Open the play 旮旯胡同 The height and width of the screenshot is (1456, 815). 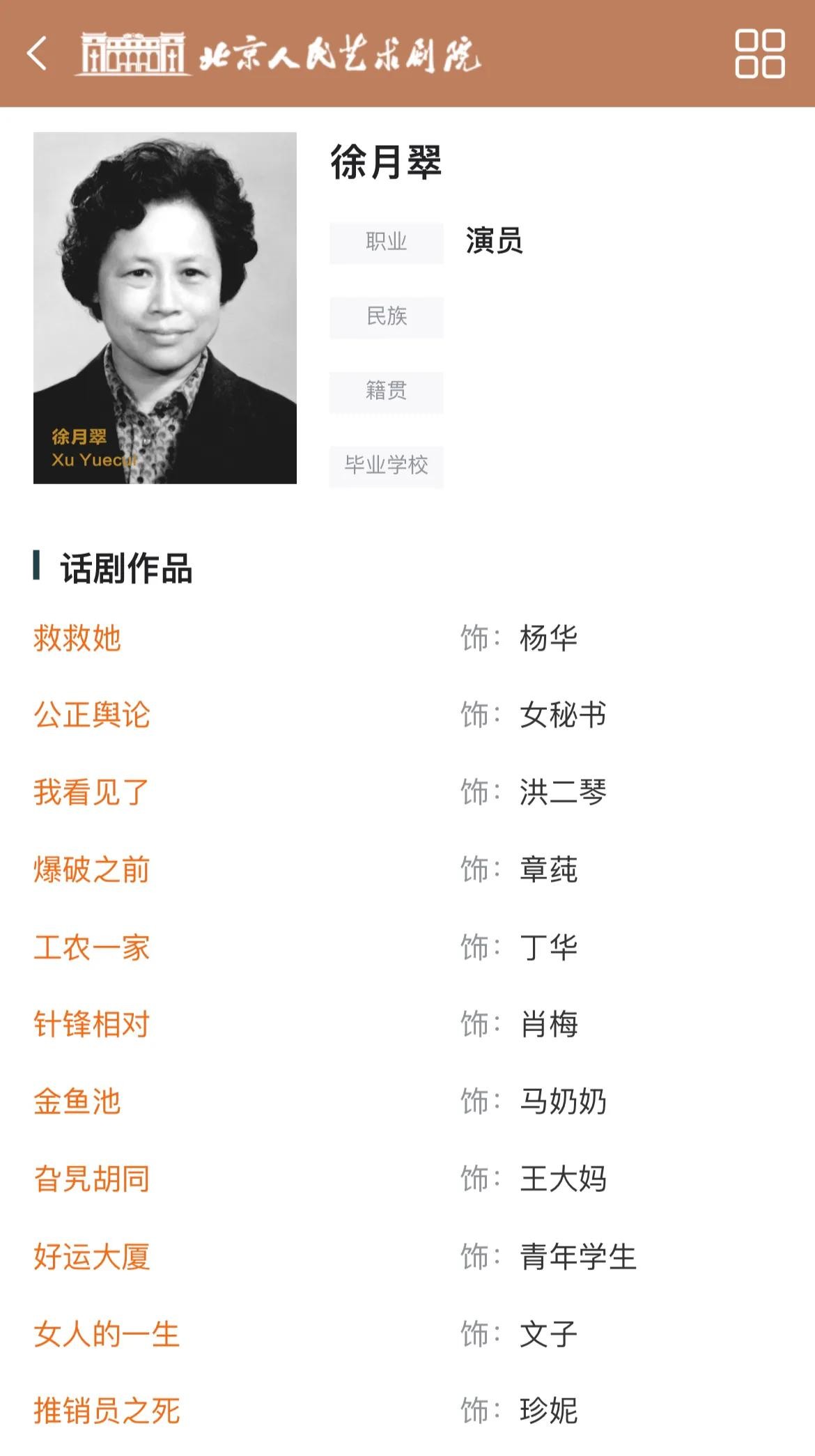(92, 1179)
